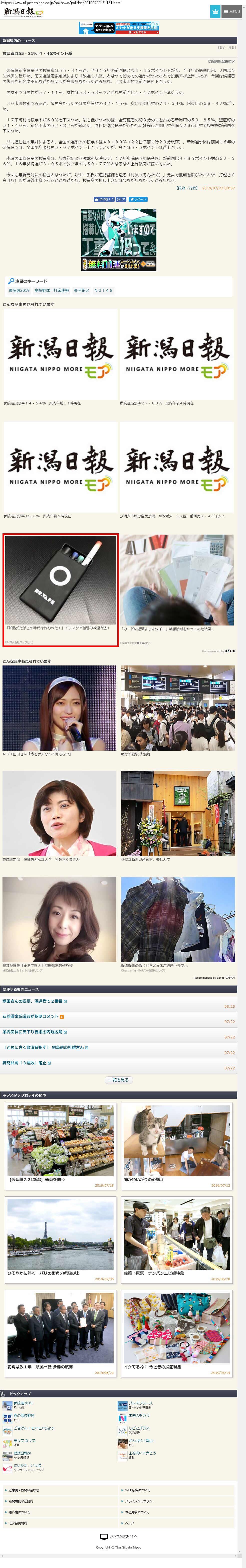Tap the crown icon in the header
The image size is (246, 1568).
(x=215, y=11)
